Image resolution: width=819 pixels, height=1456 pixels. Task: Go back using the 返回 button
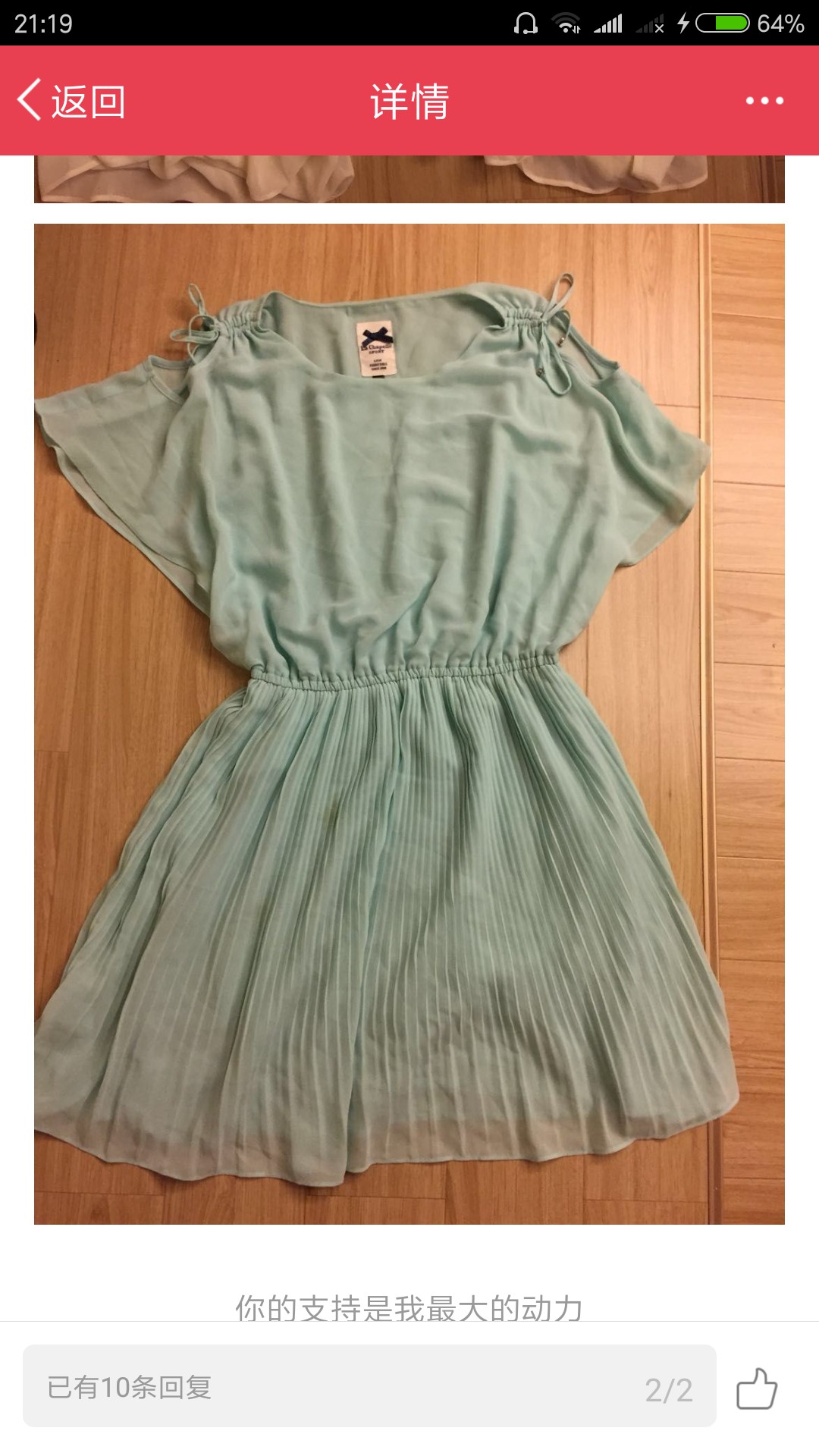(x=71, y=101)
